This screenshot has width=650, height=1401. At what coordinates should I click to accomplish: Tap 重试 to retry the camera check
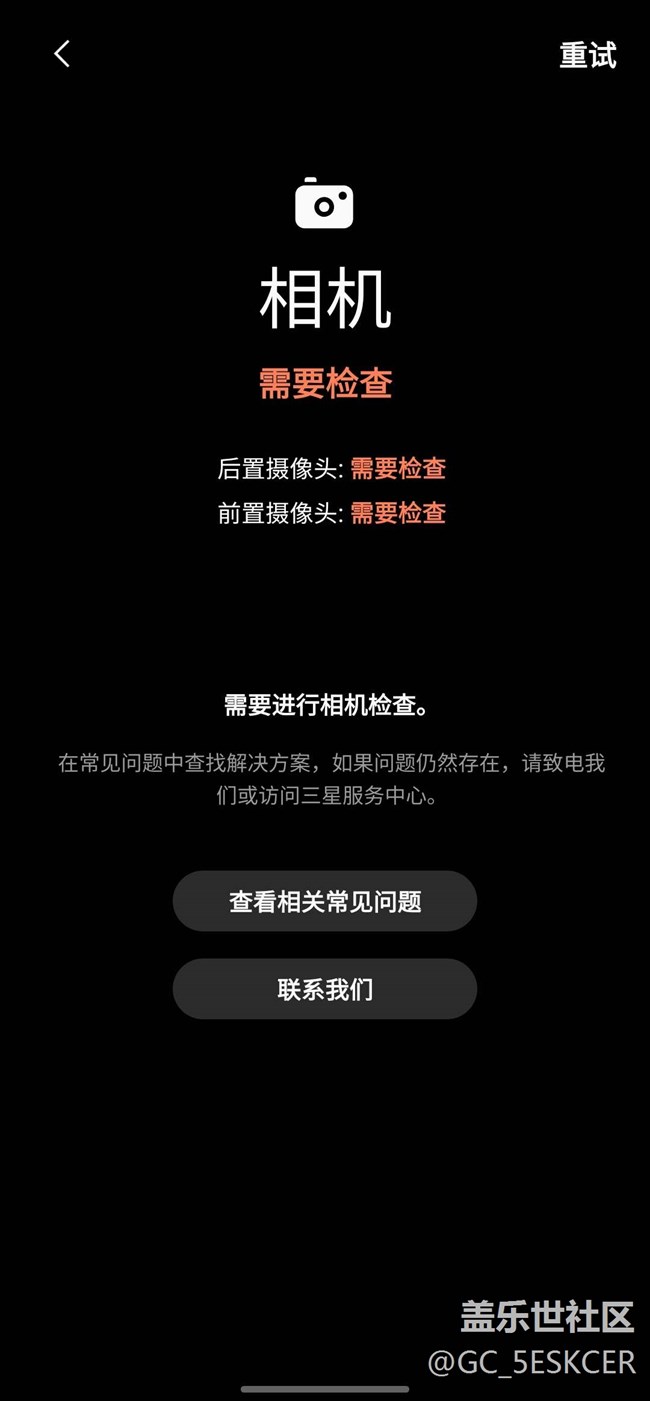coord(587,55)
